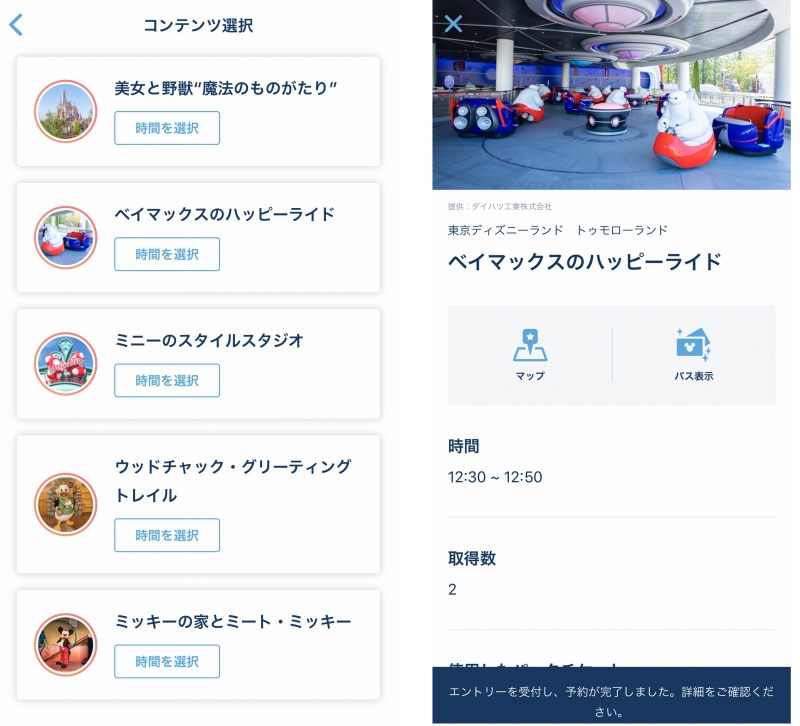The height and width of the screenshot is (726, 800).
Task: Open the マップ for this attraction
Action: (x=530, y=355)
